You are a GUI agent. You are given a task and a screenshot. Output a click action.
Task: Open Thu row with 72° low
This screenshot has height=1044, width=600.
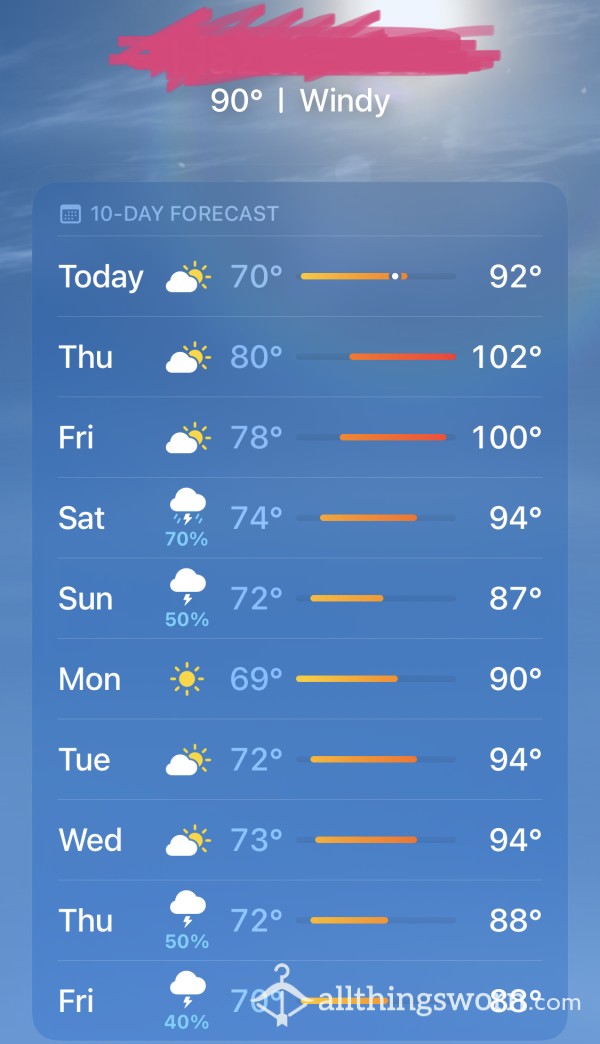(x=300, y=921)
